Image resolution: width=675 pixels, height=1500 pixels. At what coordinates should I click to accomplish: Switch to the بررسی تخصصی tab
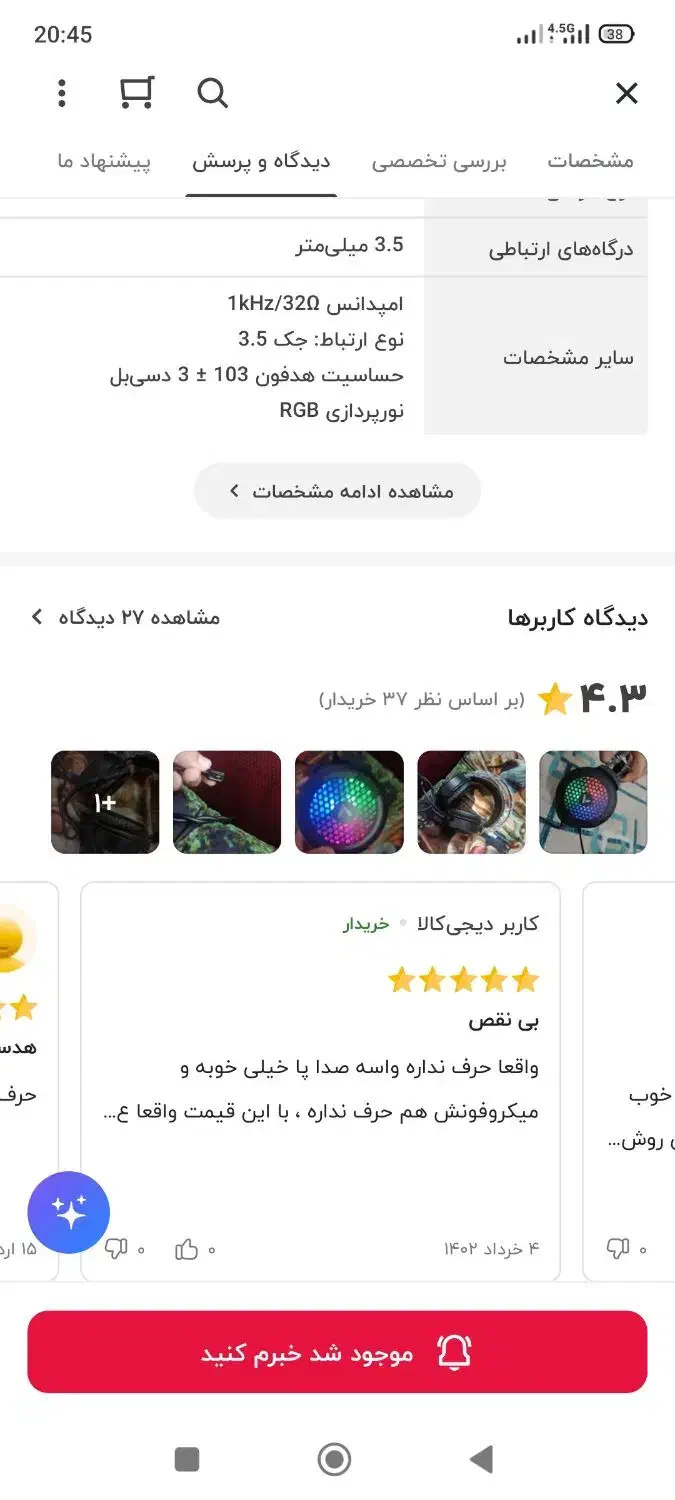click(x=439, y=162)
